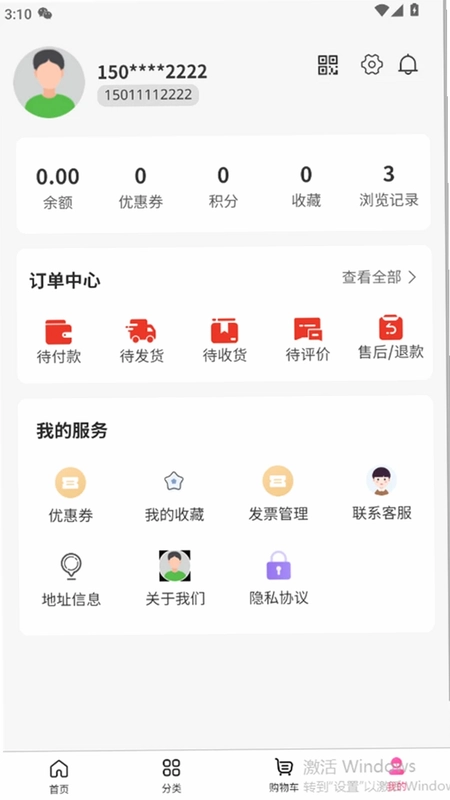
Task: Open 待付款 pending payment orders
Action: point(59,341)
